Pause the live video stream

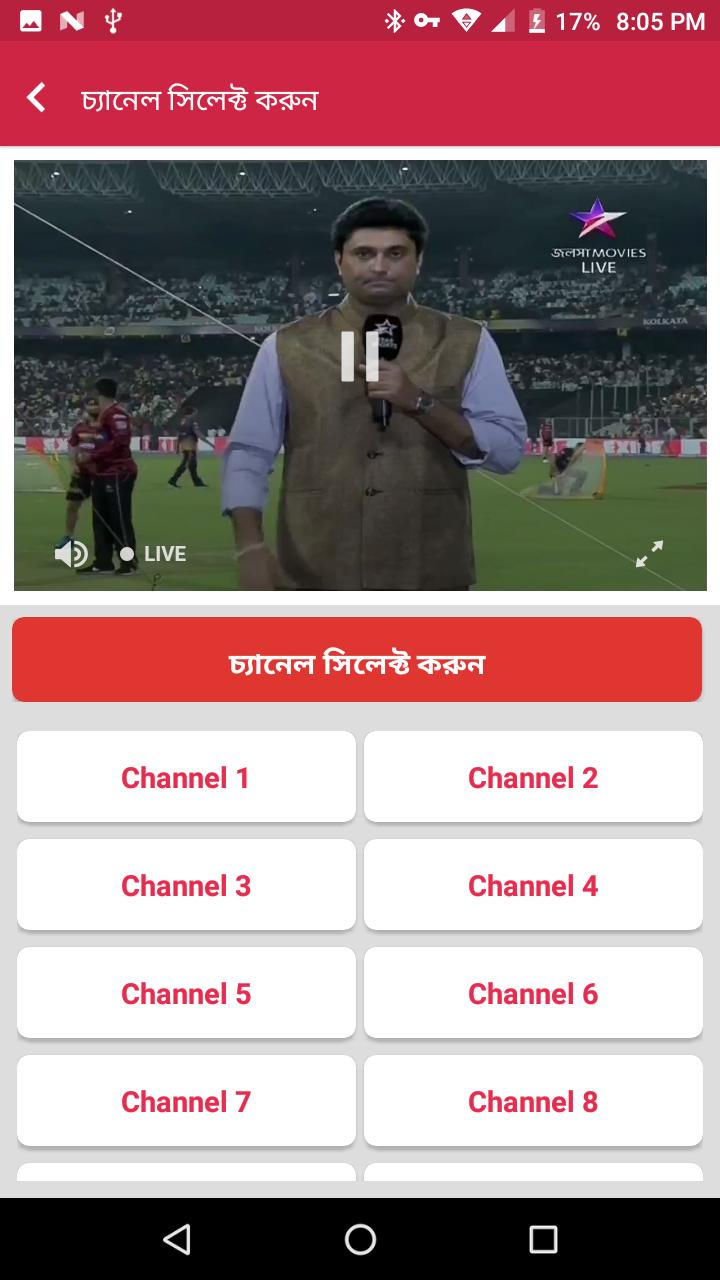[x=360, y=356]
